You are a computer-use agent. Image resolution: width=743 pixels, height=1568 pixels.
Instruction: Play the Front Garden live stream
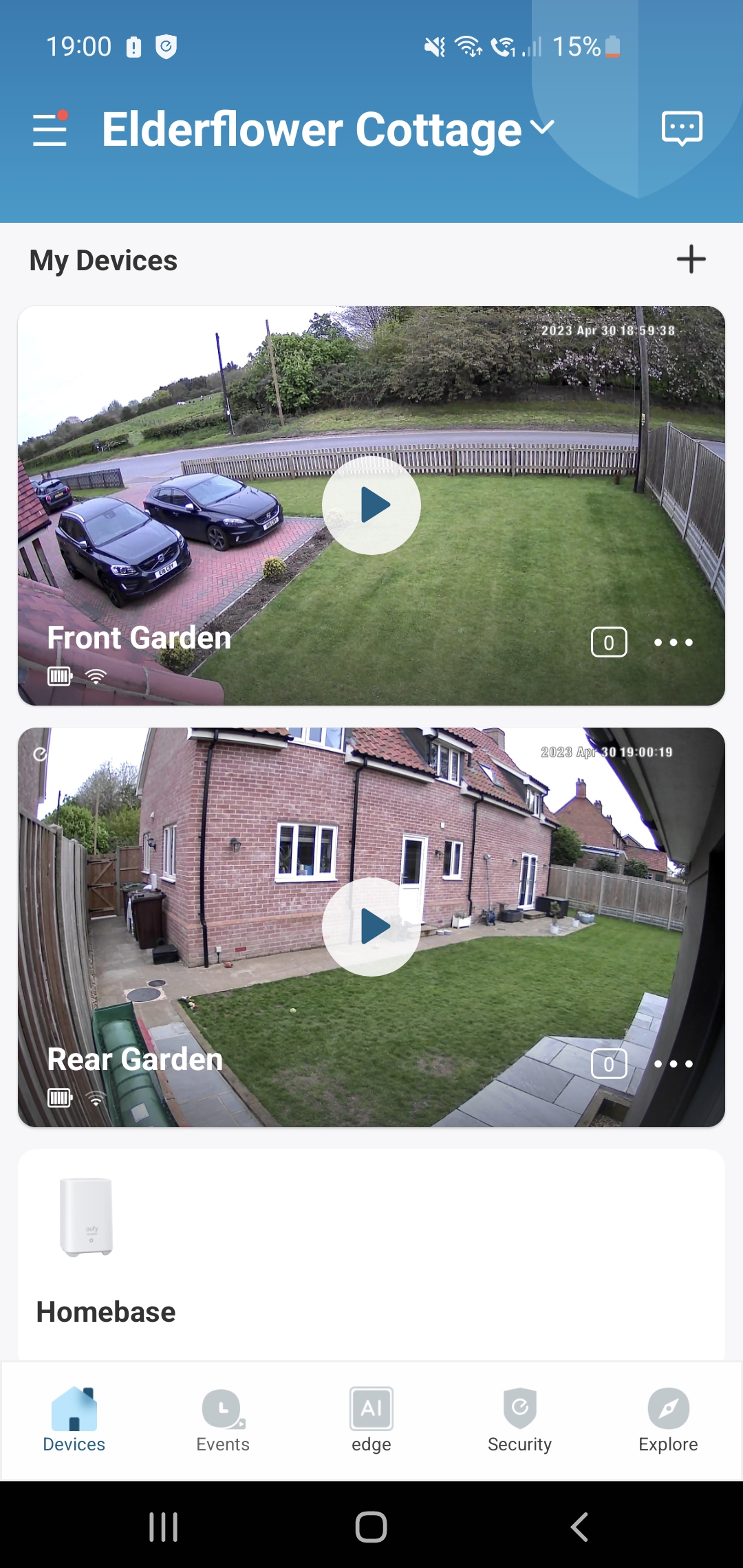[x=371, y=505]
